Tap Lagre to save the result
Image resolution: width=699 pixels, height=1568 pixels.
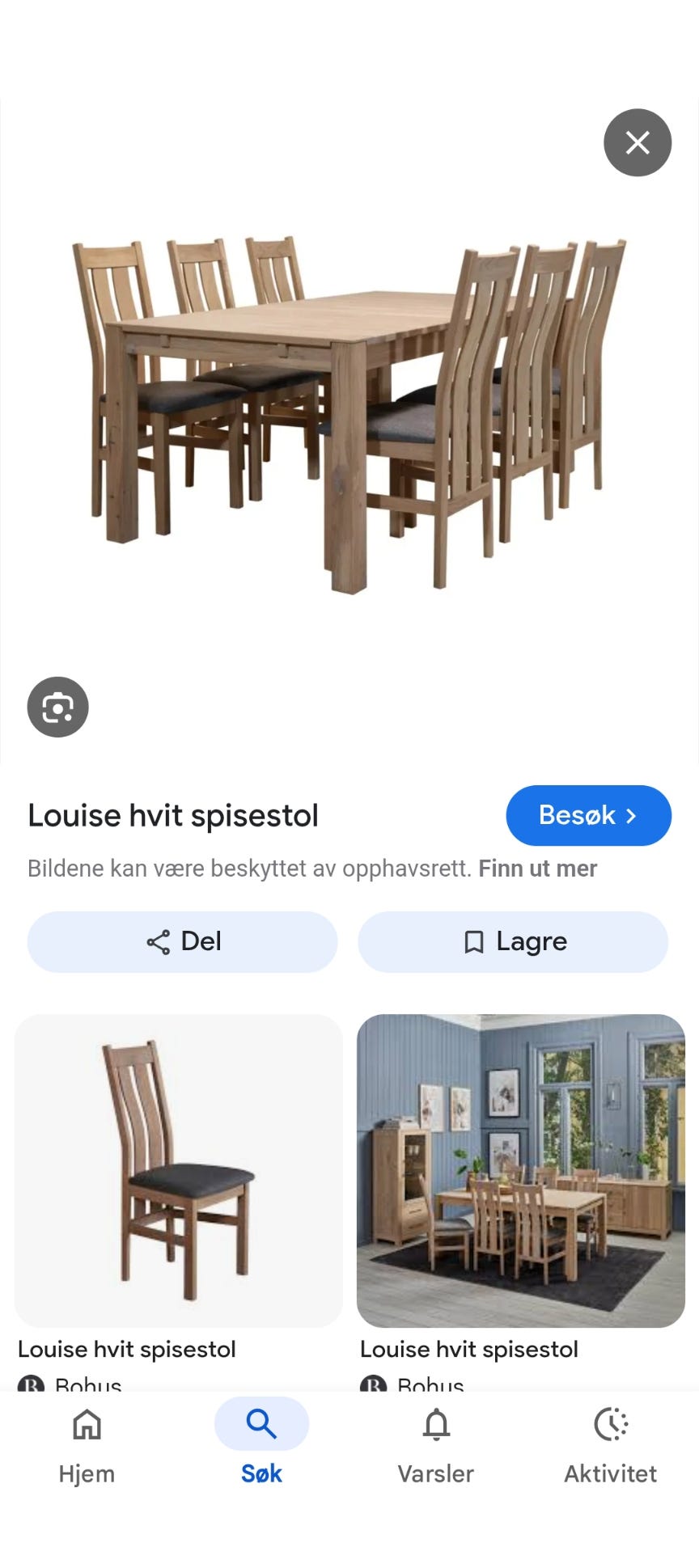tap(513, 941)
